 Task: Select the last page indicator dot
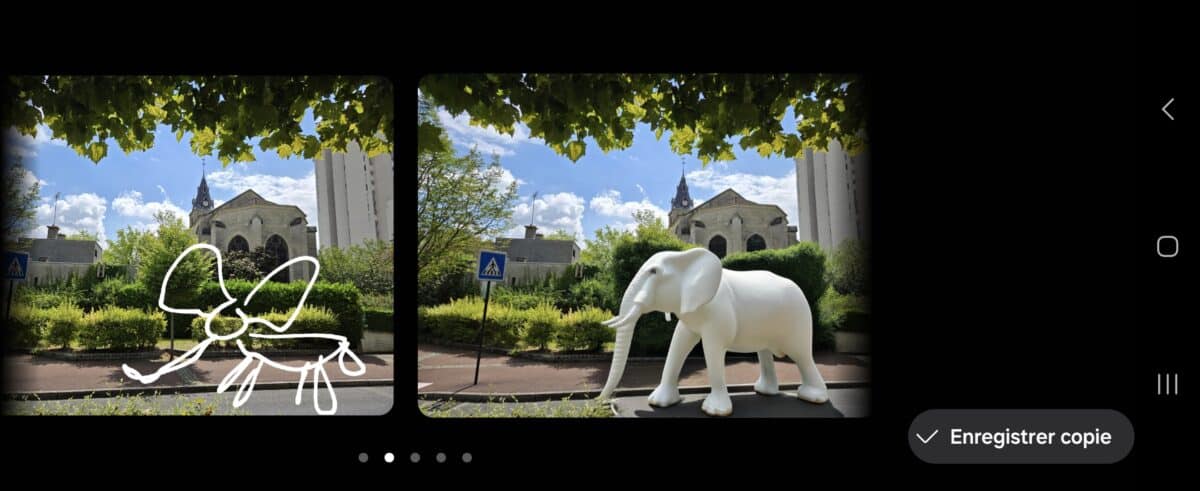467,457
